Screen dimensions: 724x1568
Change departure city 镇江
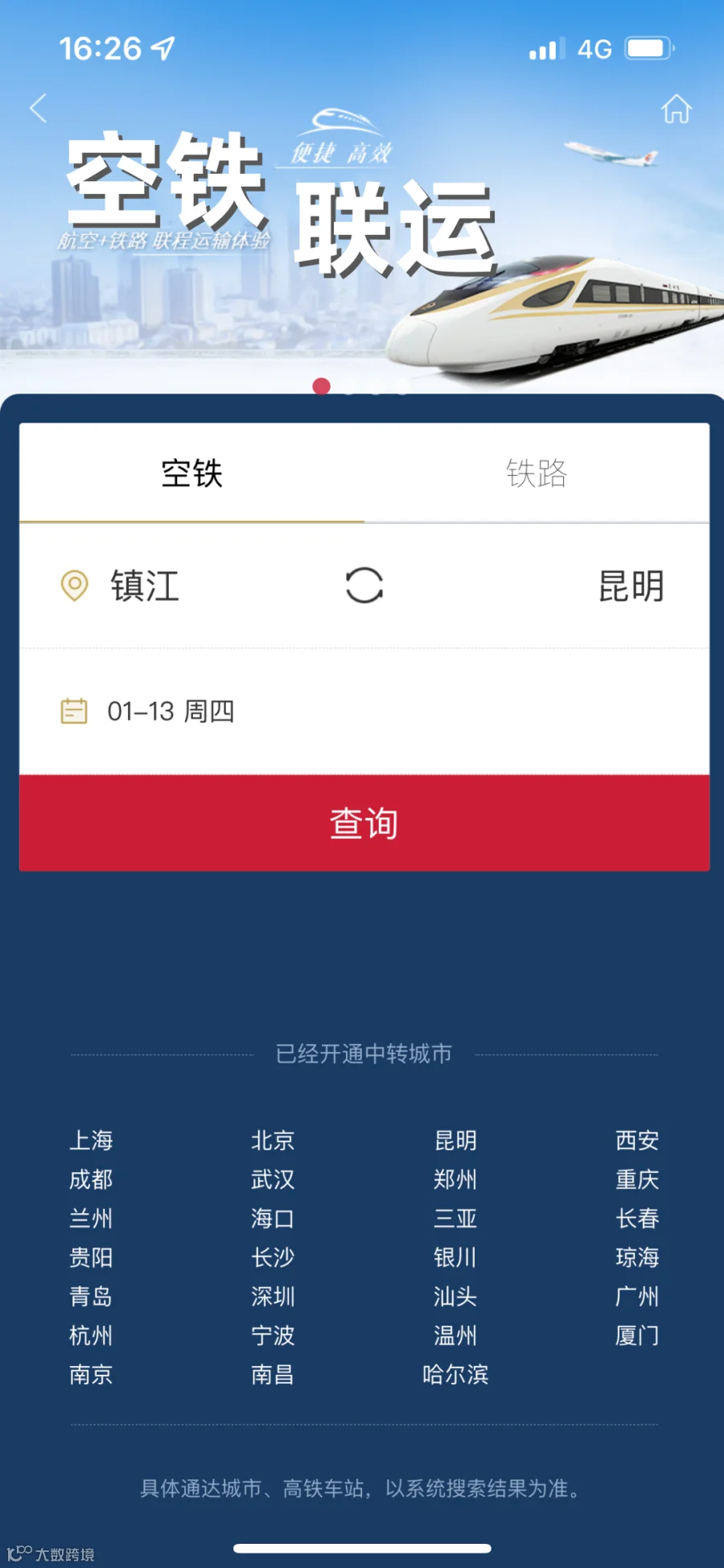click(x=145, y=586)
